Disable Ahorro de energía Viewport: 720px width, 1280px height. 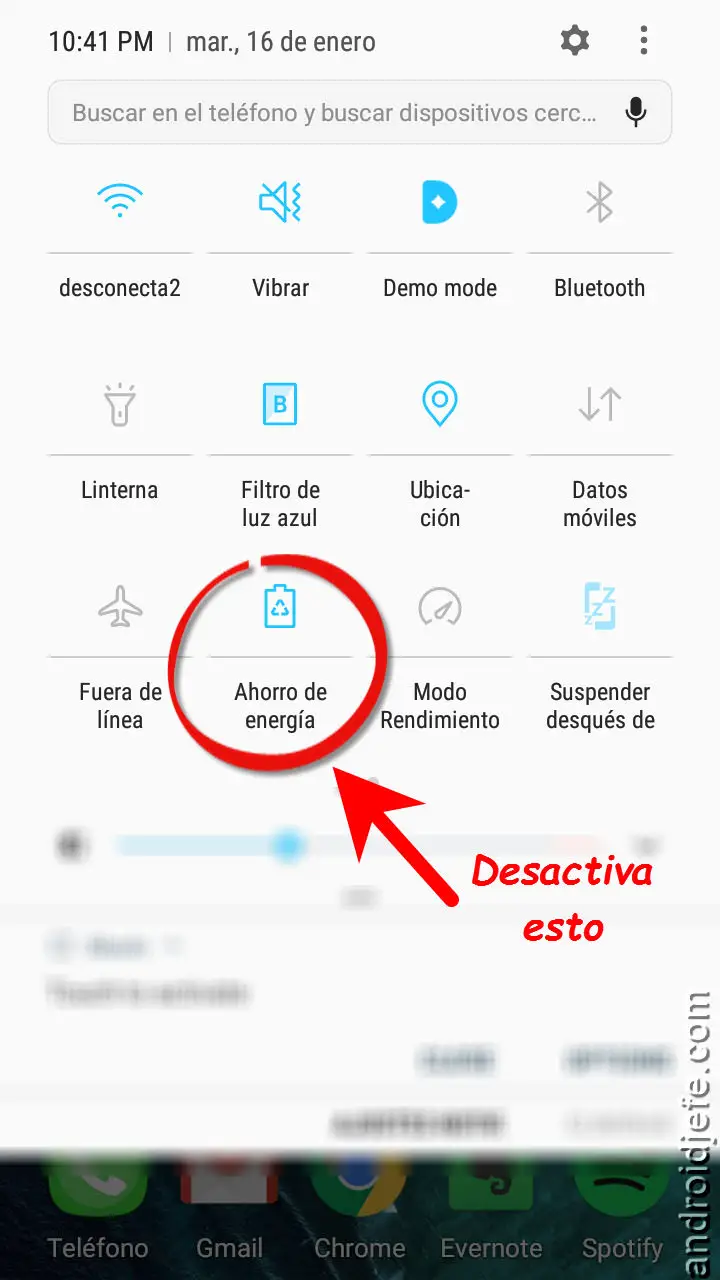click(x=280, y=607)
